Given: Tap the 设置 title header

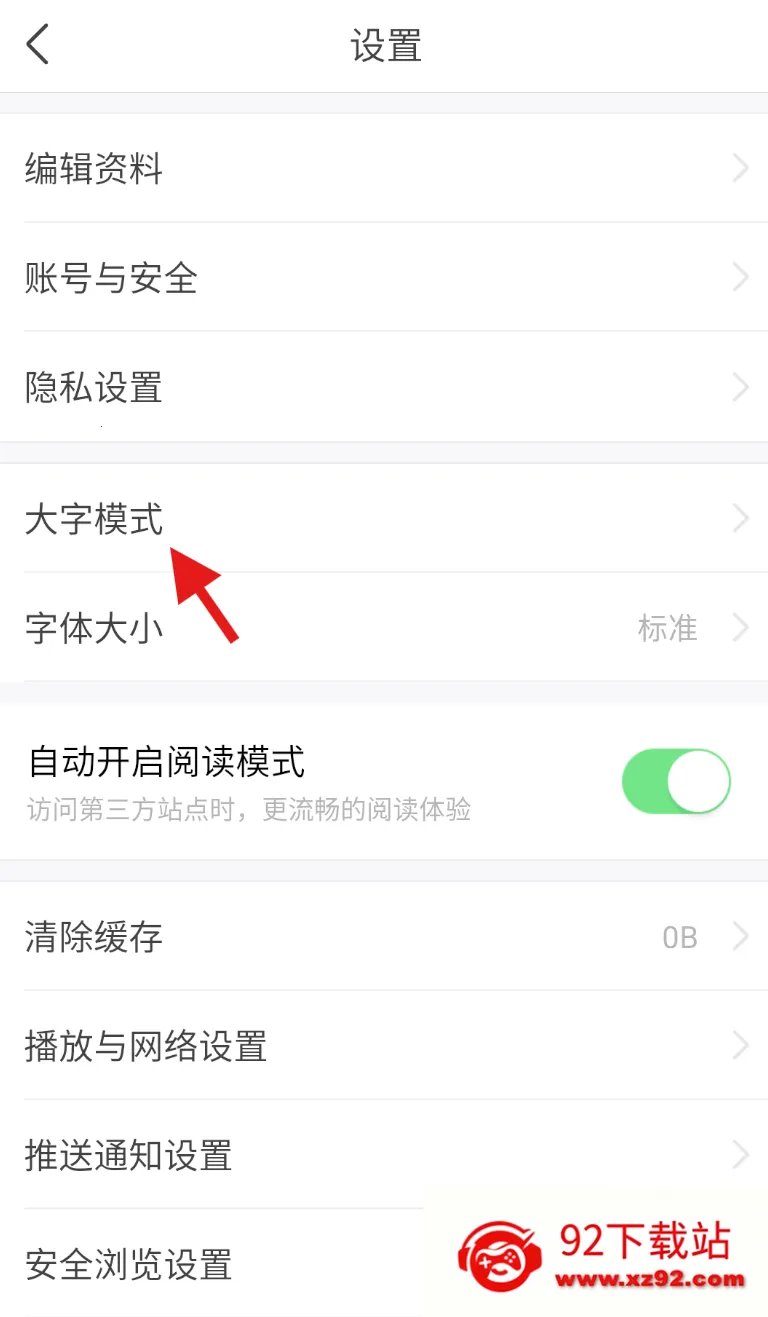Looking at the screenshot, I should [x=387, y=45].
